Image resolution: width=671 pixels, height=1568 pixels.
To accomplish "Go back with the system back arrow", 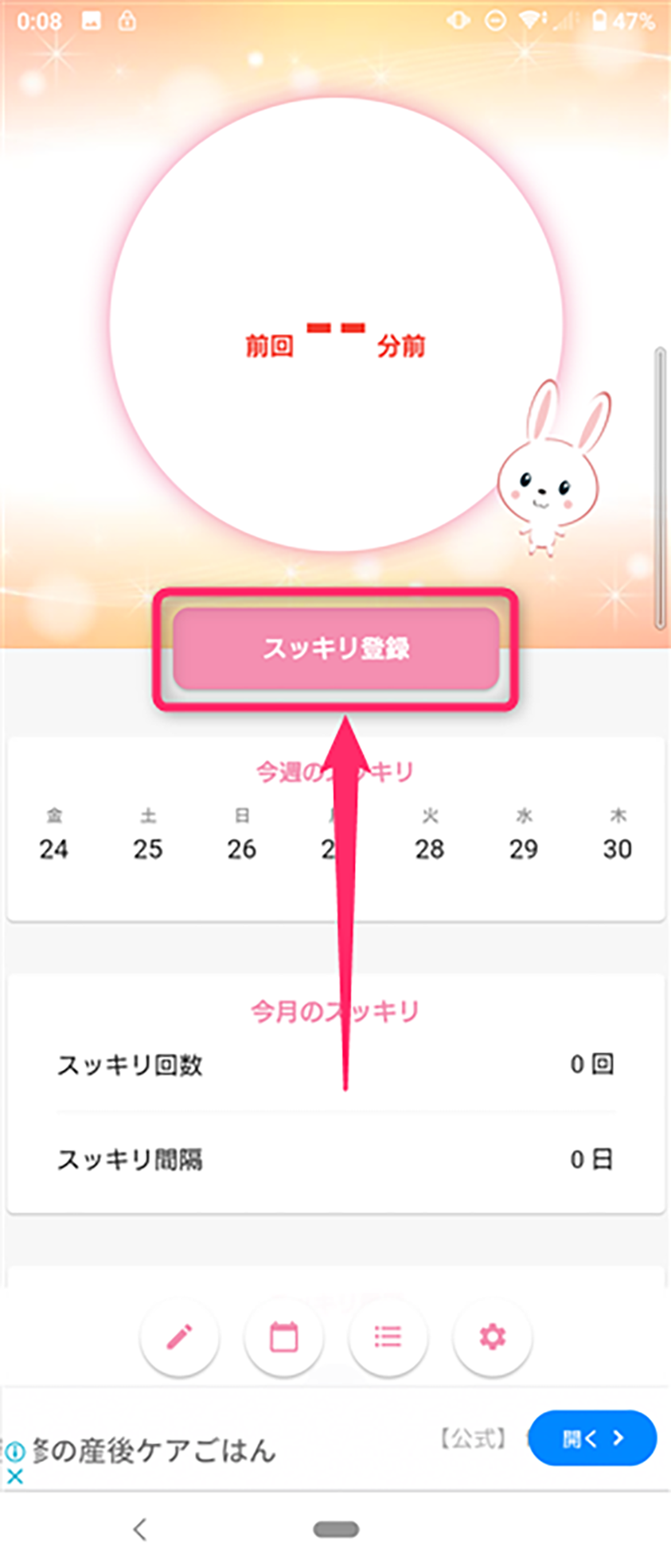I will 140,1528.
